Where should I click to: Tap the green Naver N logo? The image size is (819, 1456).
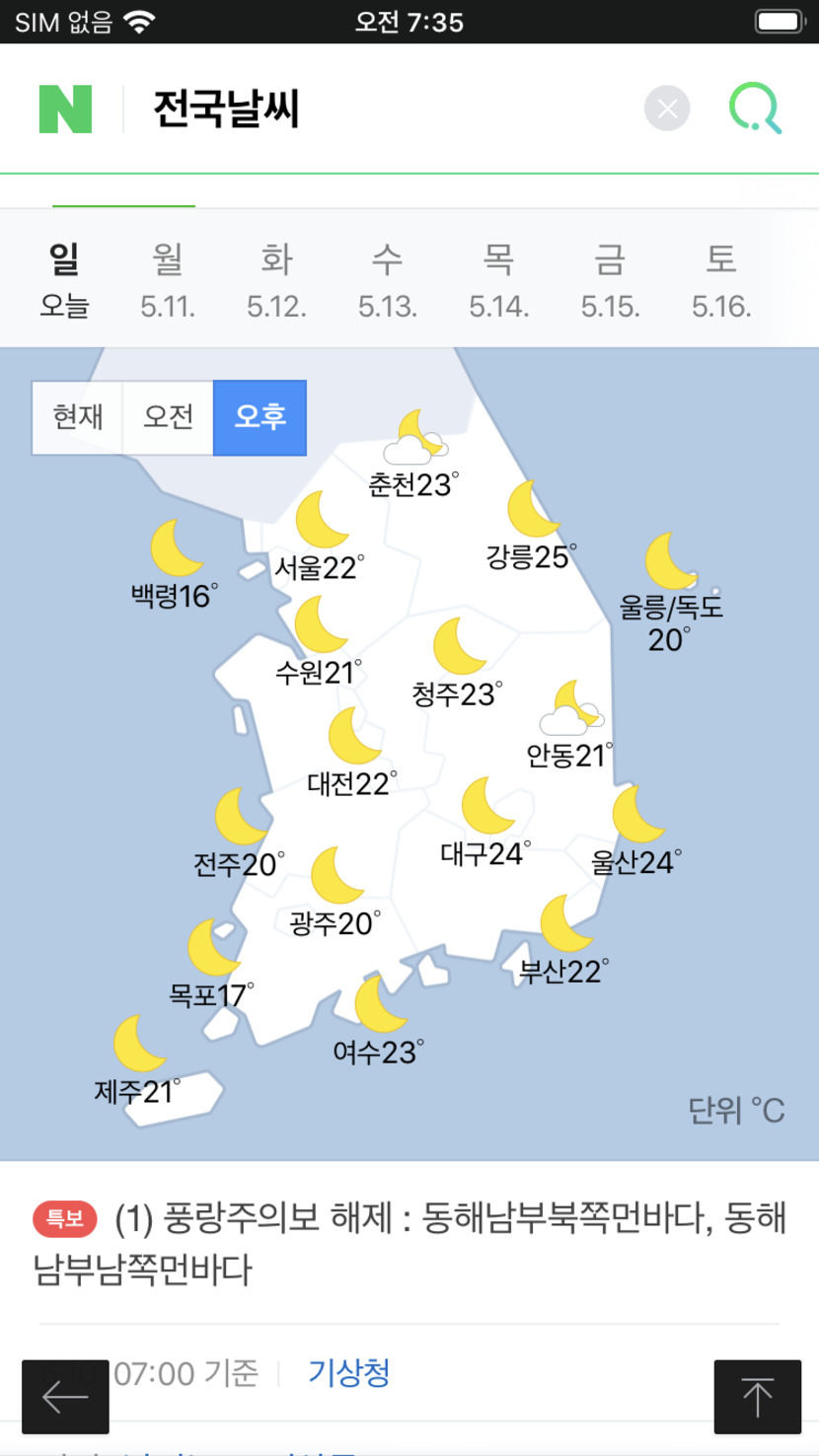click(65, 109)
